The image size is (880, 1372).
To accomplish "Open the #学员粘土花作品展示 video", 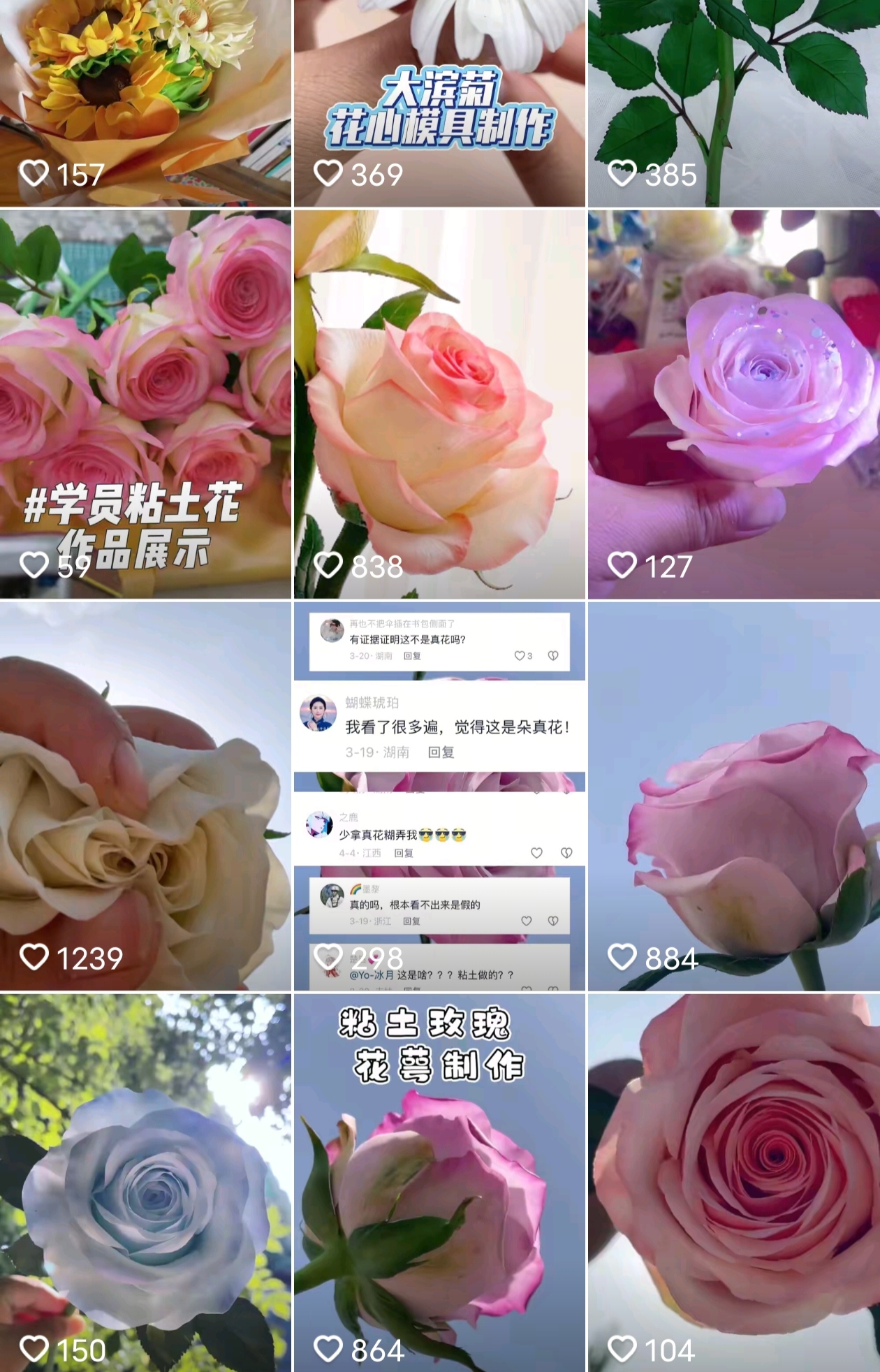I will [x=145, y=404].
